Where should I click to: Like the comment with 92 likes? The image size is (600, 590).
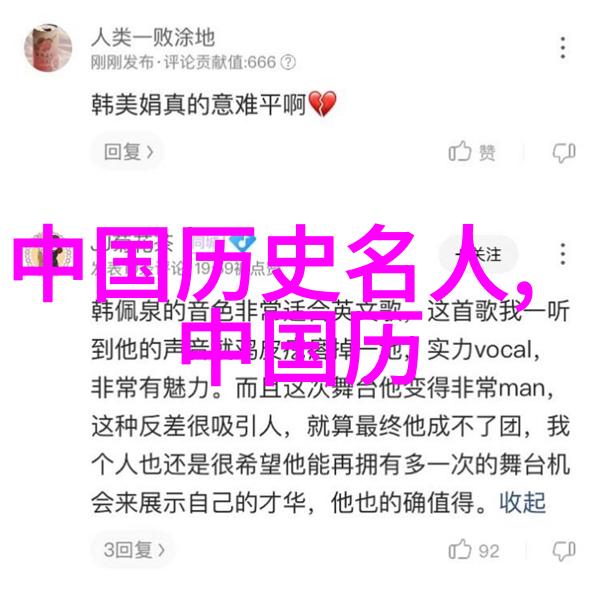(474, 549)
